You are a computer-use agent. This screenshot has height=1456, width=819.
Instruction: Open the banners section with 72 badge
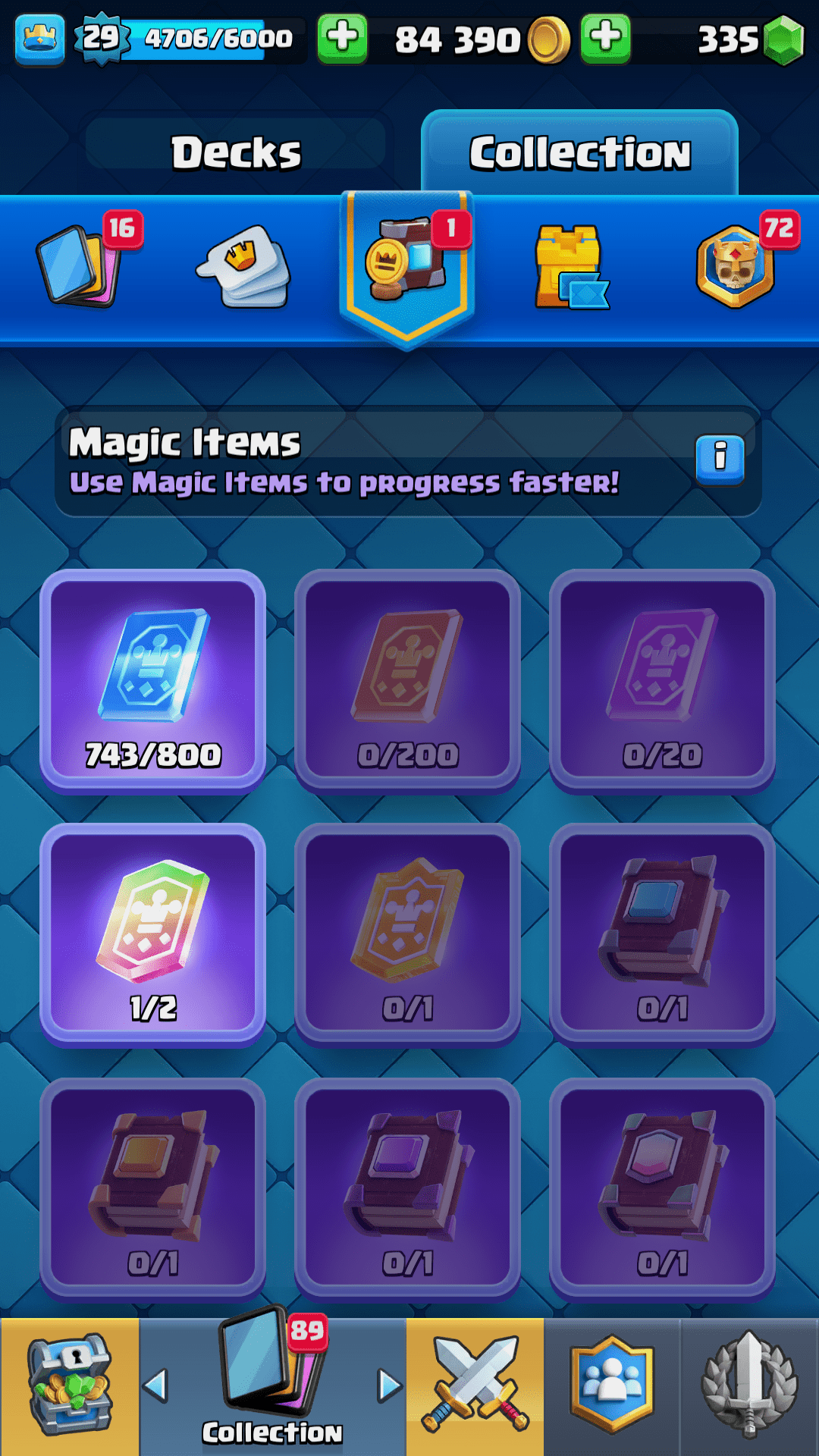tap(736, 266)
